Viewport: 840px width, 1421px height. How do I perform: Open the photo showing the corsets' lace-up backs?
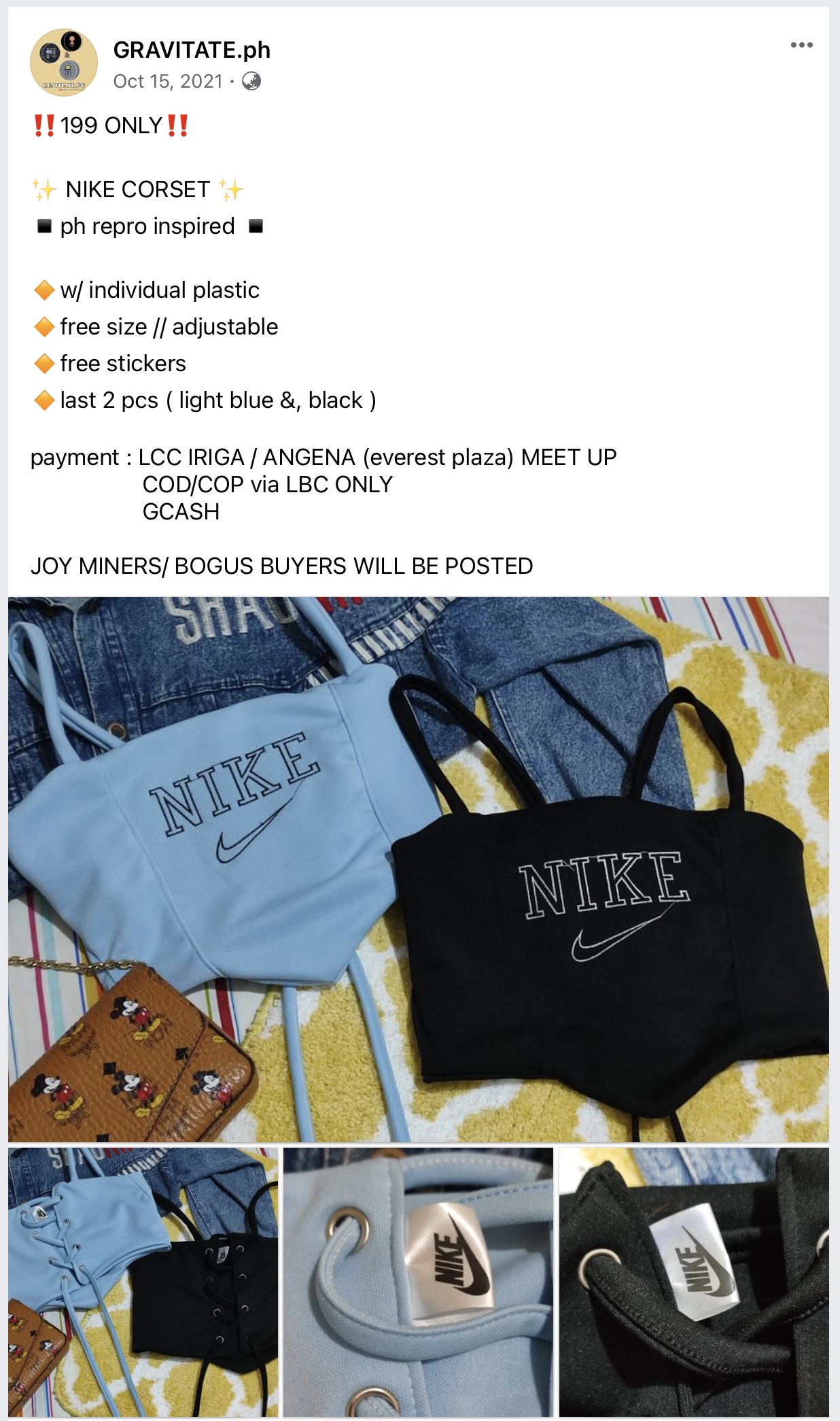coord(143,1282)
